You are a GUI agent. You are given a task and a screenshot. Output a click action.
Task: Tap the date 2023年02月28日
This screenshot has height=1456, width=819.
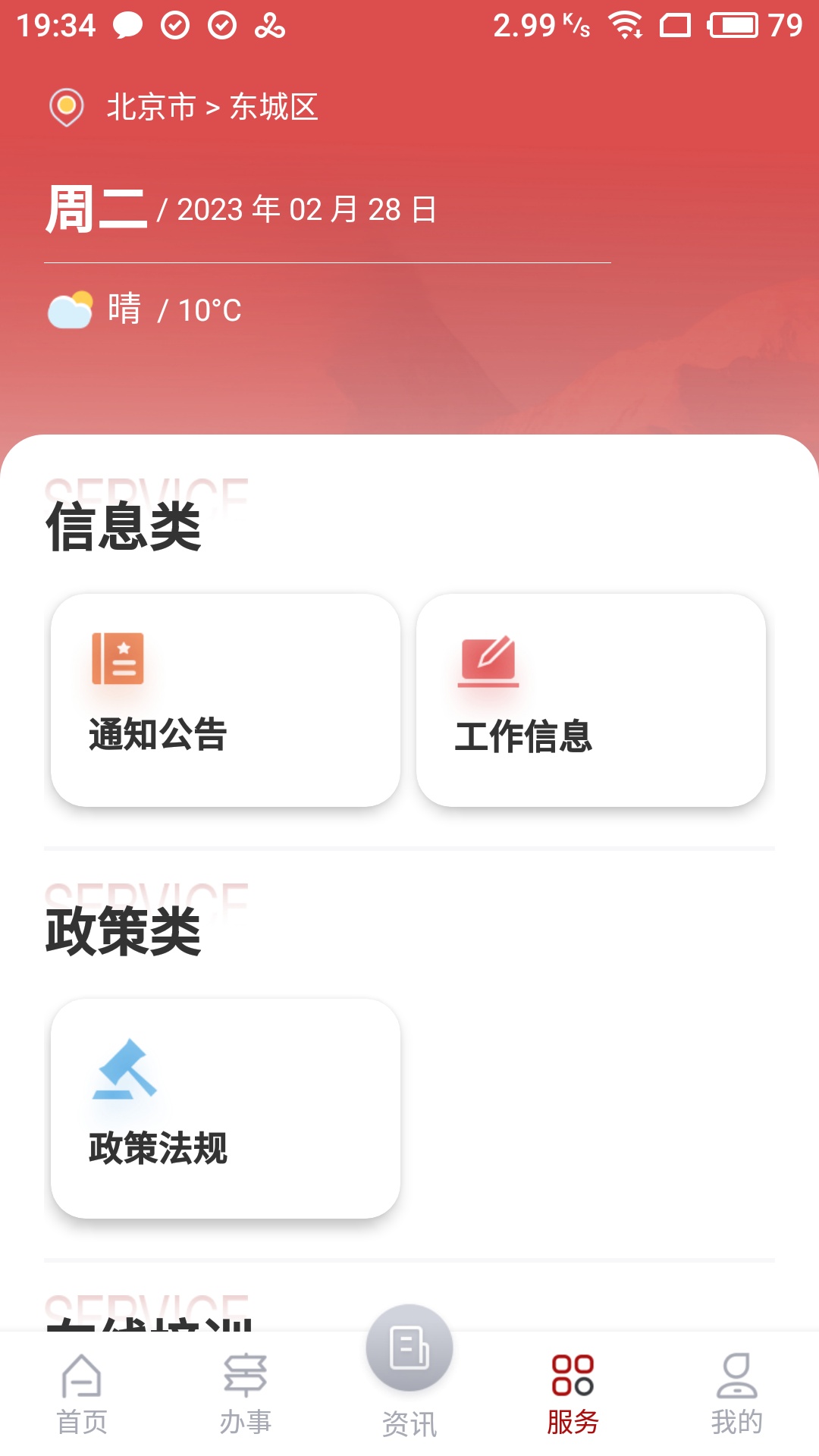303,210
